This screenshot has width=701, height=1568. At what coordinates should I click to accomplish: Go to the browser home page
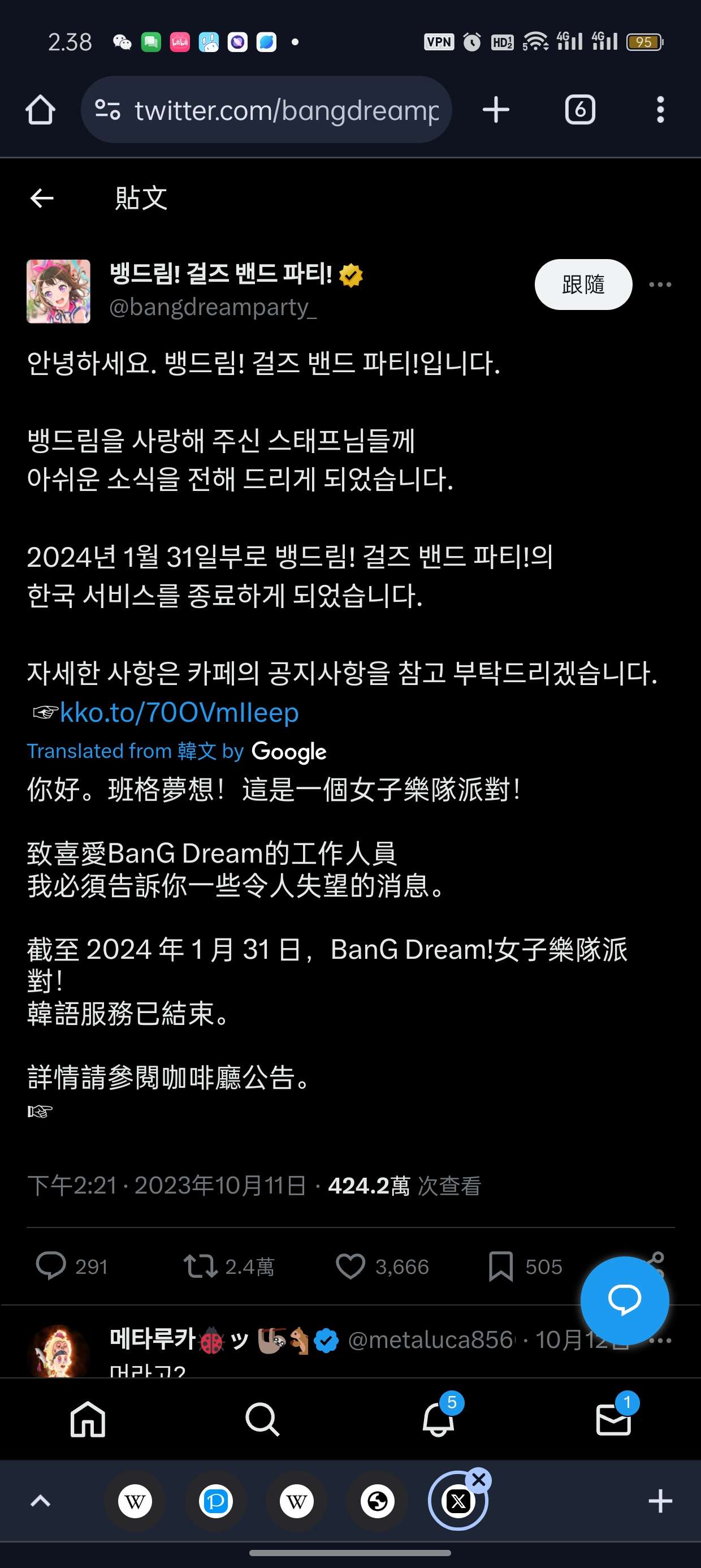tap(40, 110)
